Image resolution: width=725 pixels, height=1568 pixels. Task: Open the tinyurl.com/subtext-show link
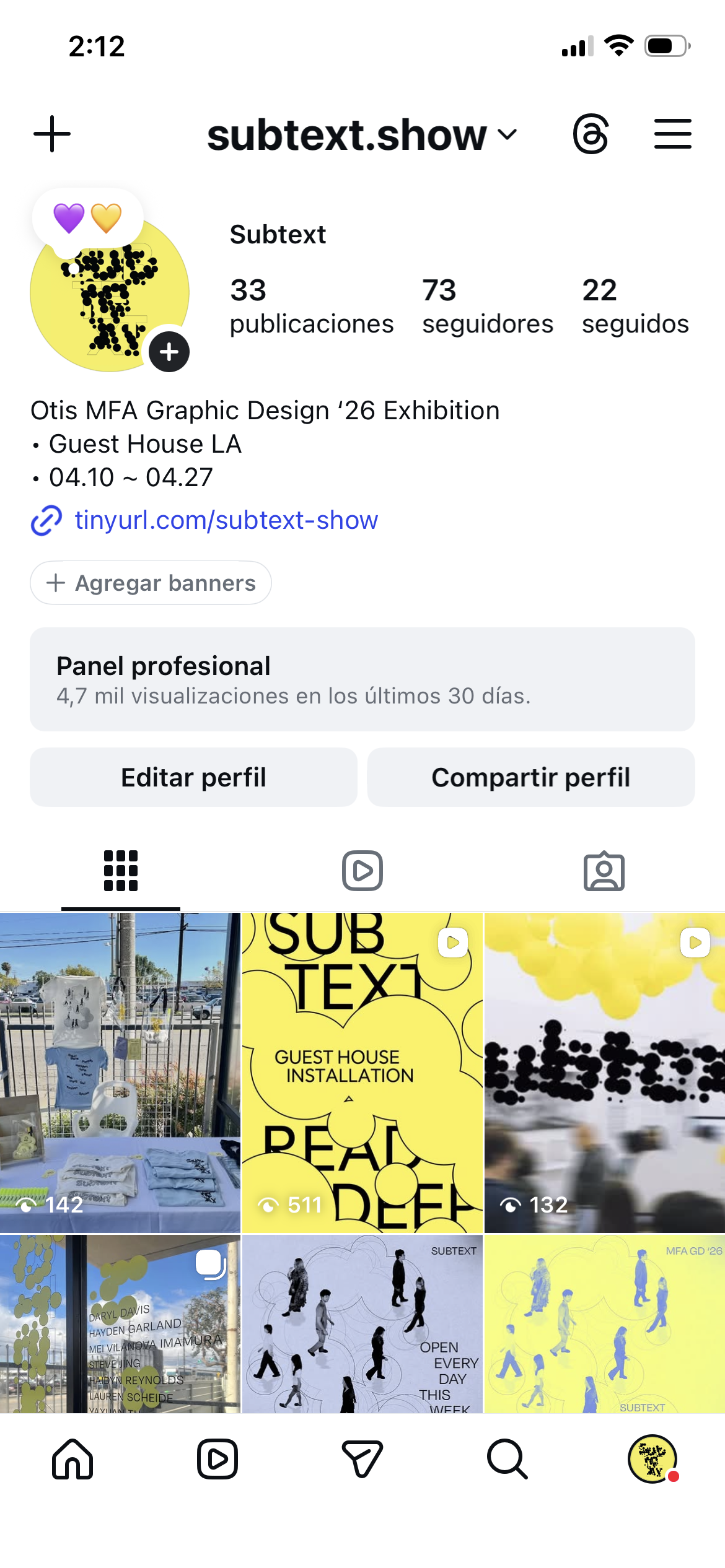pyautogui.click(x=226, y=520)
